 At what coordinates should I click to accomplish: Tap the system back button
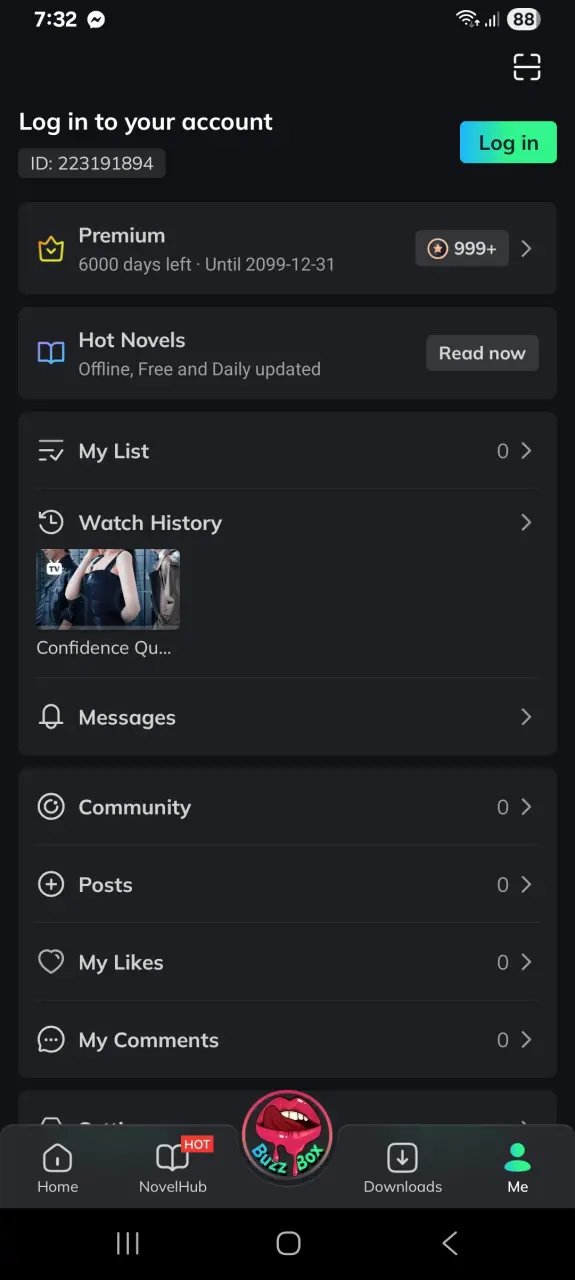click(x=450, y=1243)
